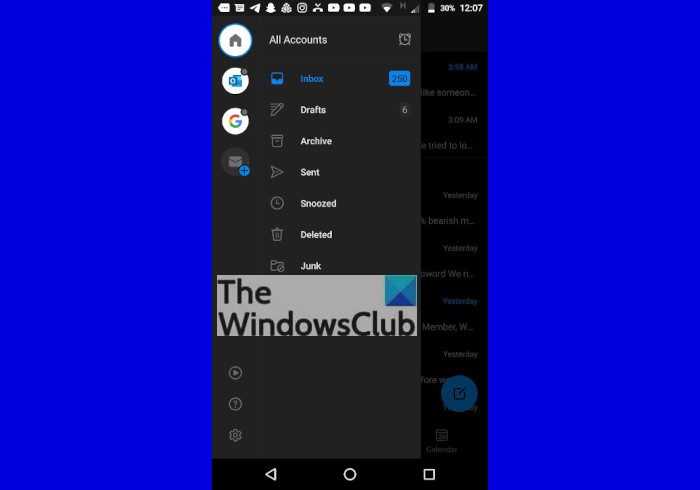The height and width of the screenshot is (490, 700).
Task: Open the Junk folder
Action: pyautogui.click(x=310, y=265)
